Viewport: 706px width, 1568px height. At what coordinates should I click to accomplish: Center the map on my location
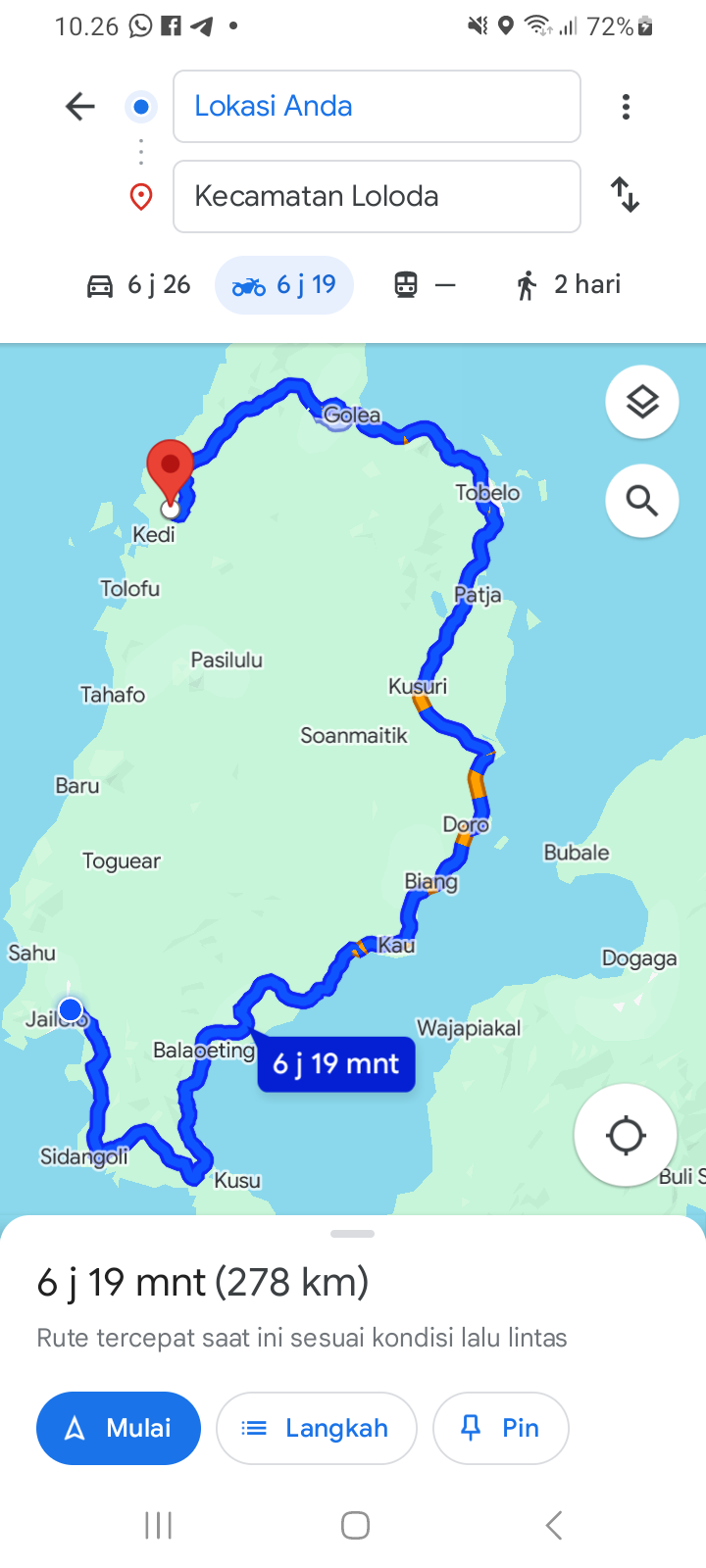pyautogui.click(x=626, y=1136)
